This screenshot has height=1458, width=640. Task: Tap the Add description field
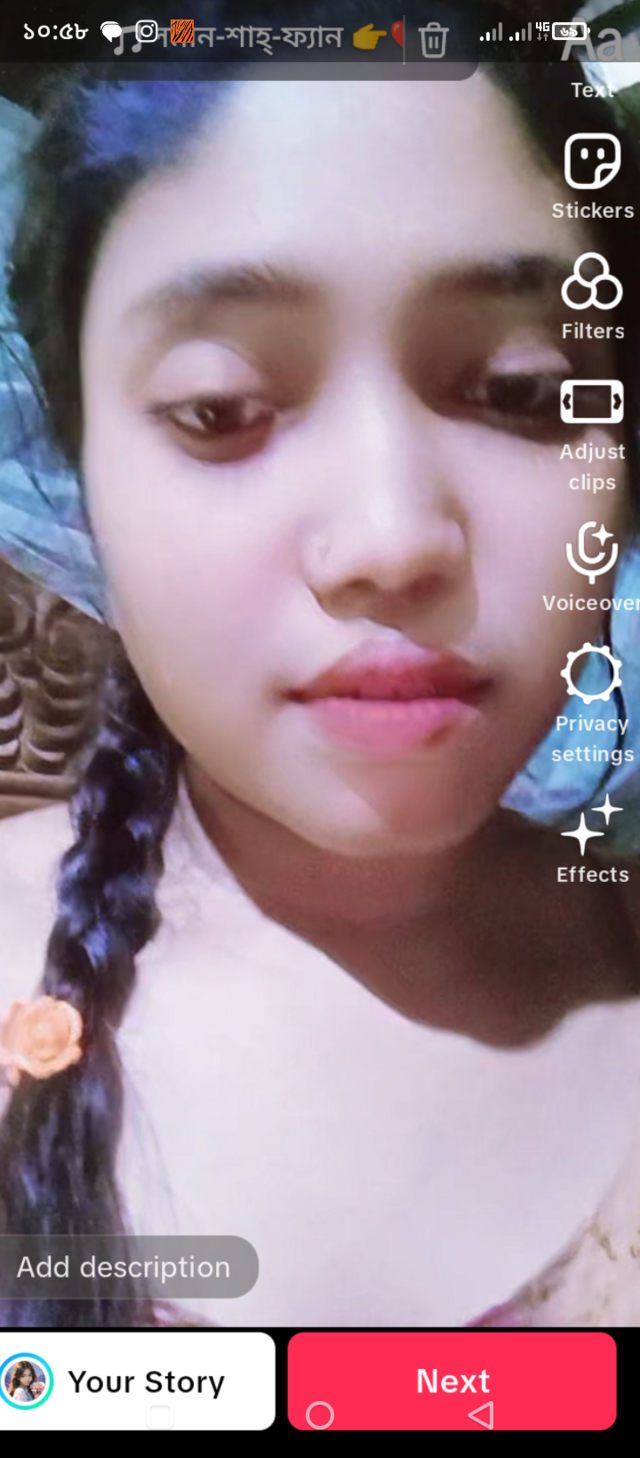pos(124,1267)
